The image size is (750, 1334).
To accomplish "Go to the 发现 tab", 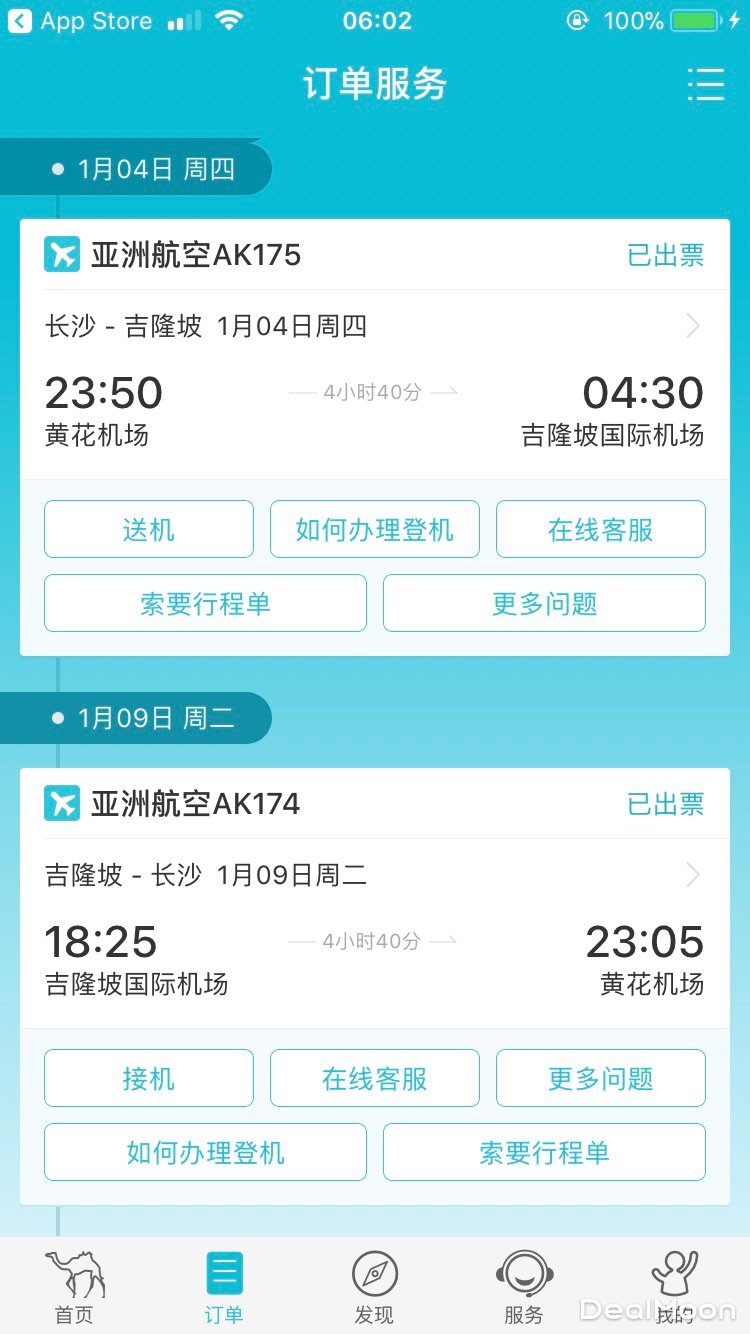I will pos(374,1288).
